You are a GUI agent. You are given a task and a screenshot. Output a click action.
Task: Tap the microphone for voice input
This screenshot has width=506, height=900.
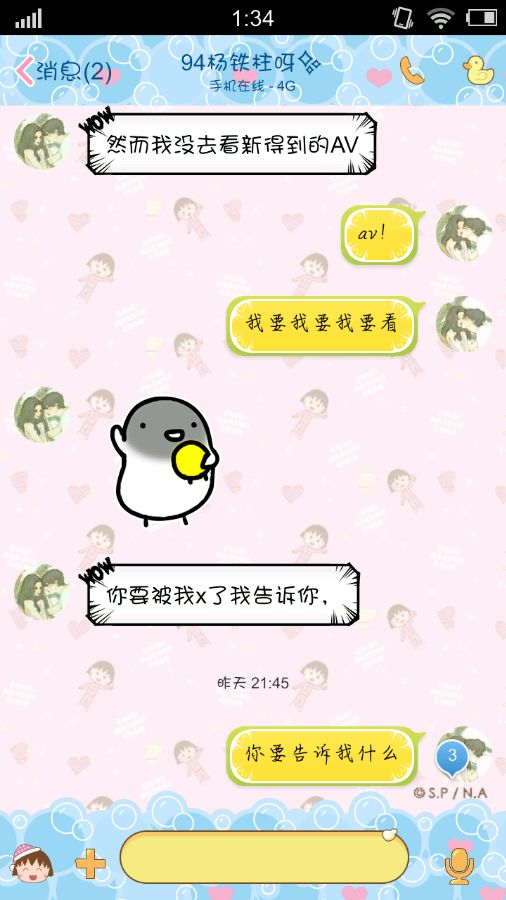pos(459,865)
